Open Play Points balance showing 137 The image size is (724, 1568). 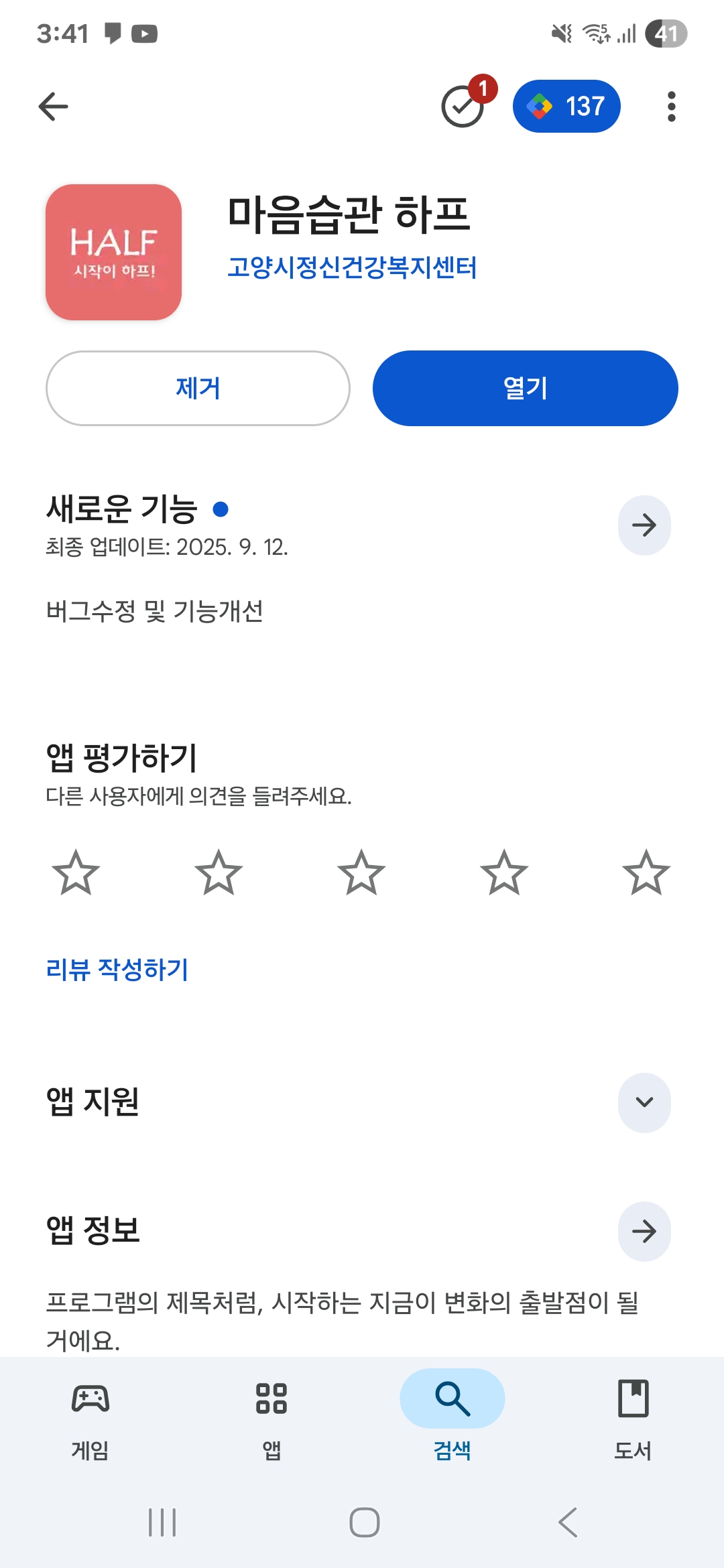(x=566, y=107)
